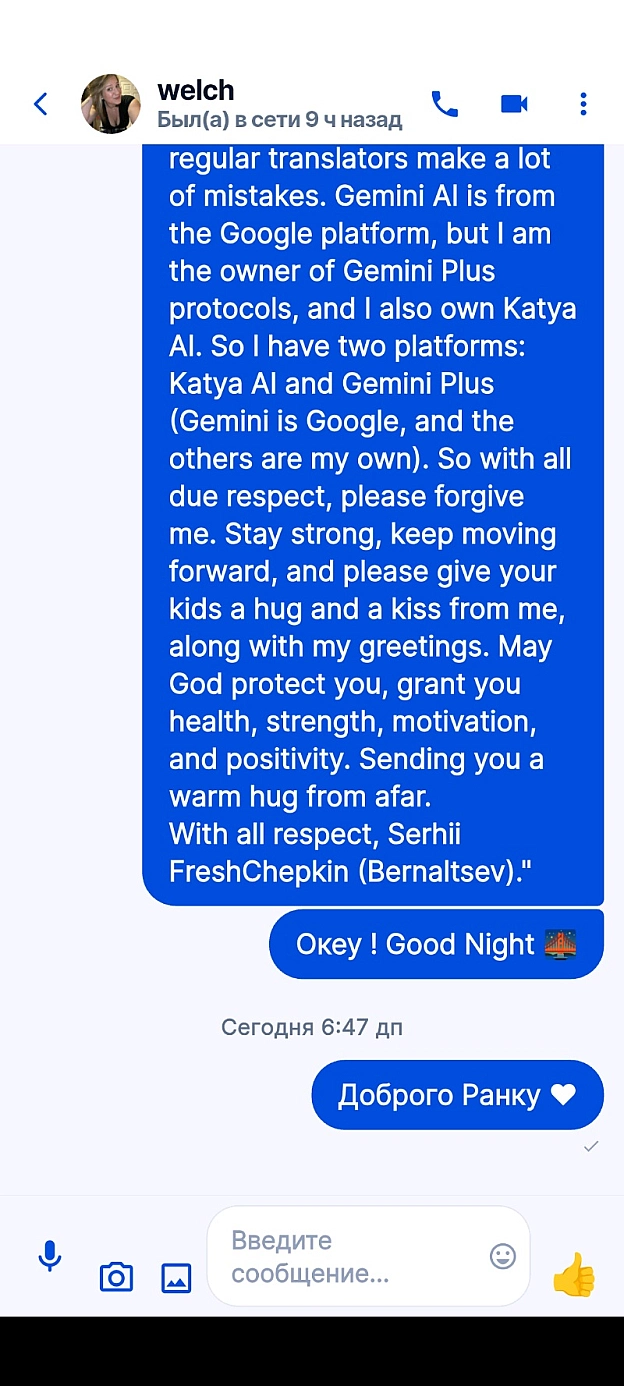Screen dimensions: 624x1386
Task: Open welch's profile picture
Action: coord(111,104)
